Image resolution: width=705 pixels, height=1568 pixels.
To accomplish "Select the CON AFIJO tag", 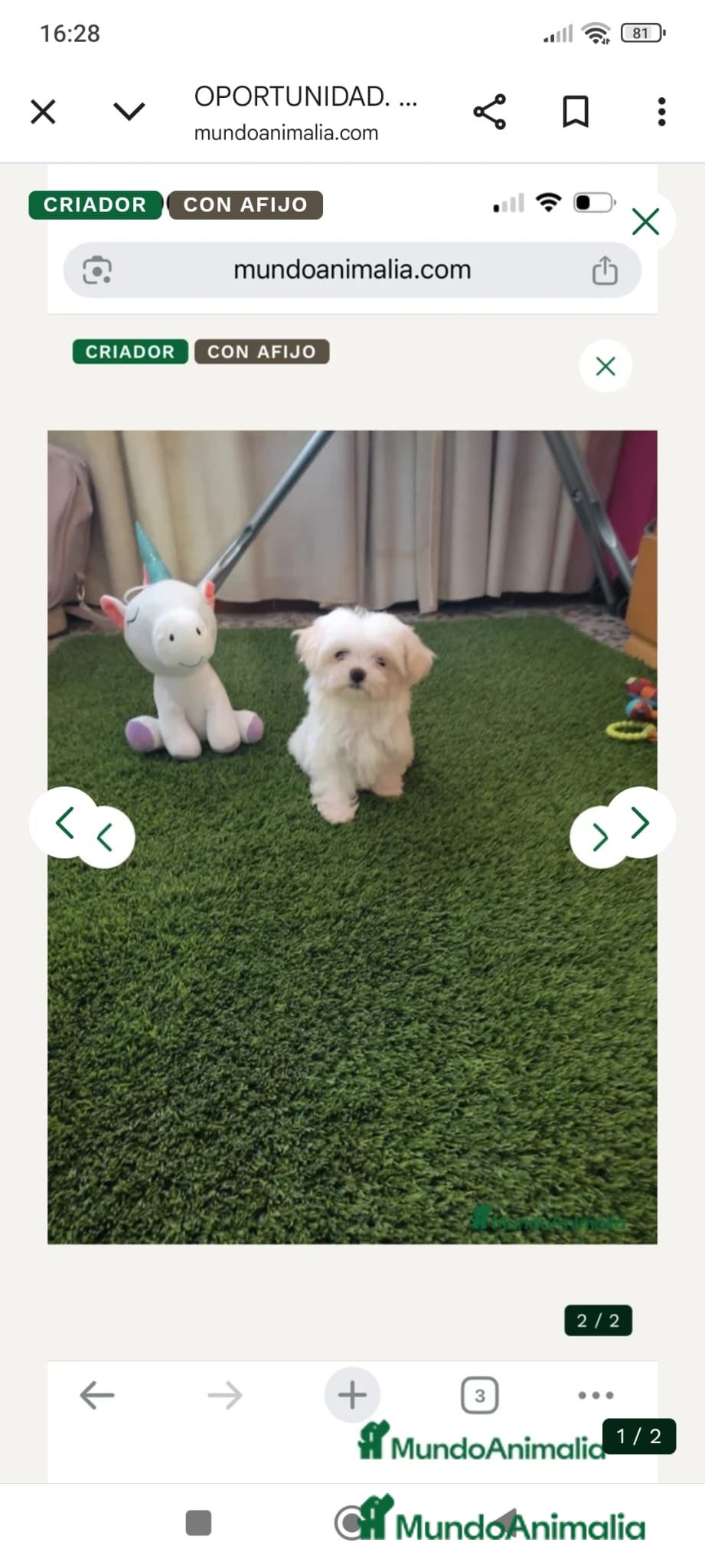I will (x=261, y=351).
